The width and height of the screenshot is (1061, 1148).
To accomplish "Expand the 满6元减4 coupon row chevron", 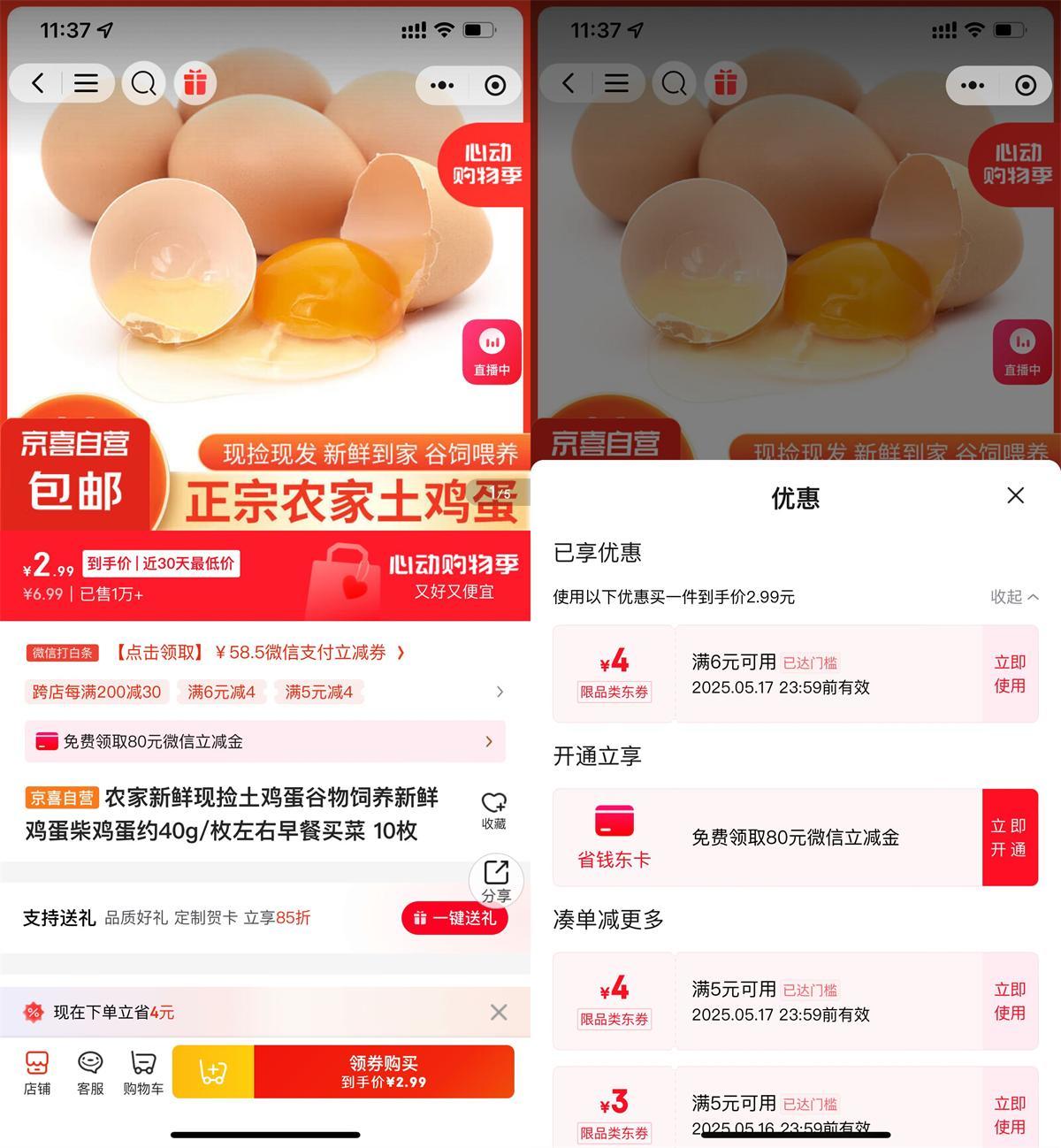I will [499, 692].
